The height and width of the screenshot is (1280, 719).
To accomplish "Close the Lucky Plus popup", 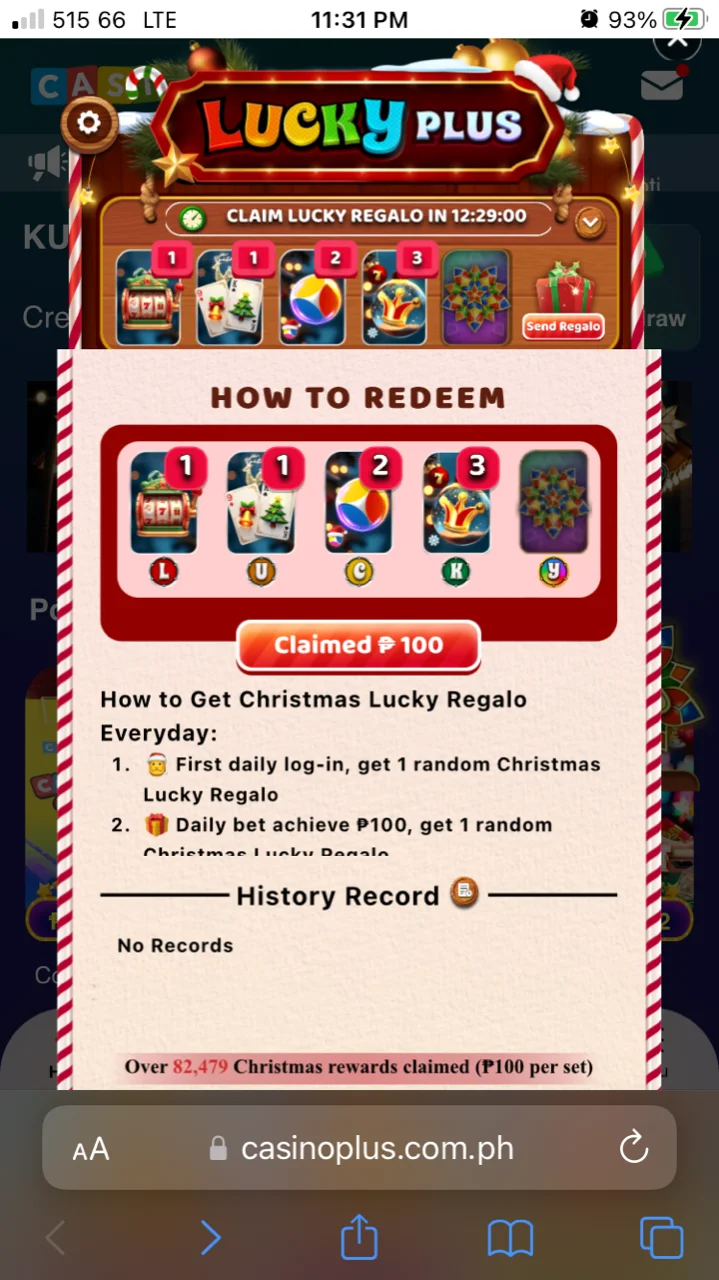I will tap(677, 42).
